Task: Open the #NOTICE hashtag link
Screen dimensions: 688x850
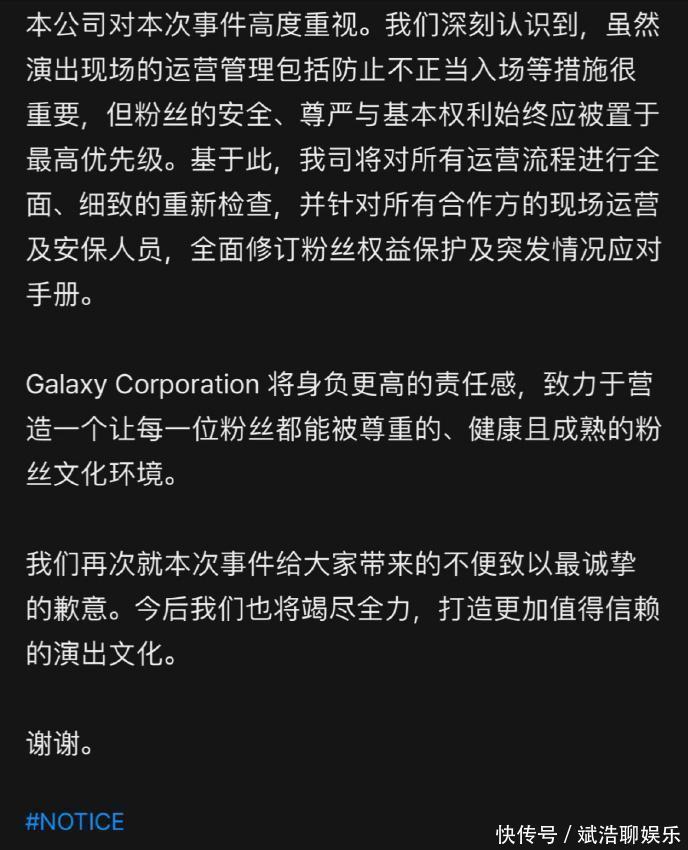Action: pyautogui.click(x=75, y=822)
